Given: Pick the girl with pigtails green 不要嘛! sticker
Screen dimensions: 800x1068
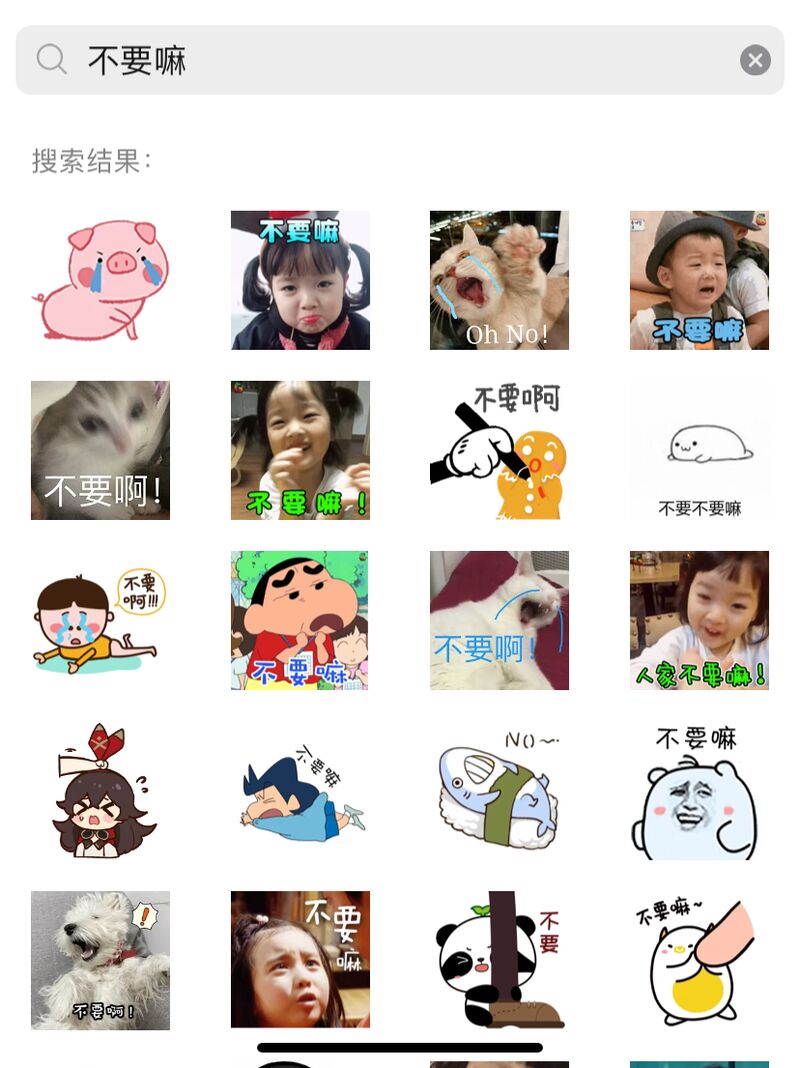Looking at the screenshot, I should pyautogui.click(x=300, y=450).
